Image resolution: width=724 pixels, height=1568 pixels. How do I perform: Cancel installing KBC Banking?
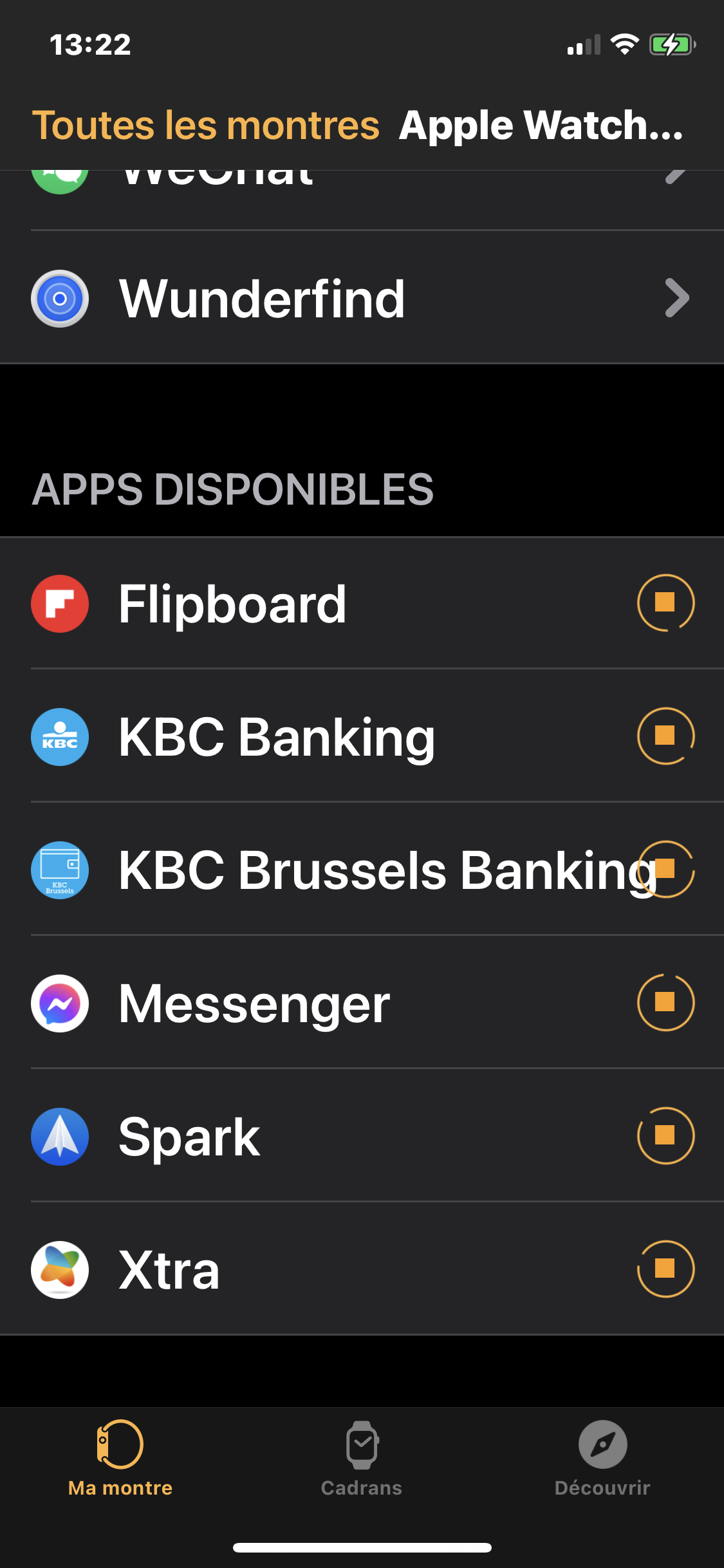[x=665, y=736]
